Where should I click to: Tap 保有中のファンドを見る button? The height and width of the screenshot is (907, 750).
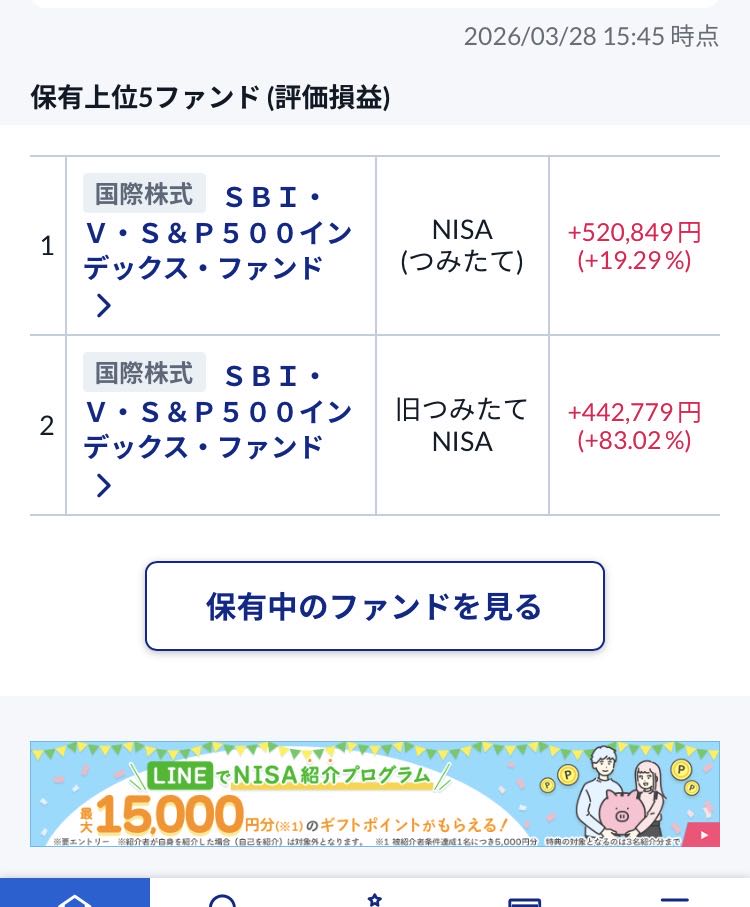(375, 606)
